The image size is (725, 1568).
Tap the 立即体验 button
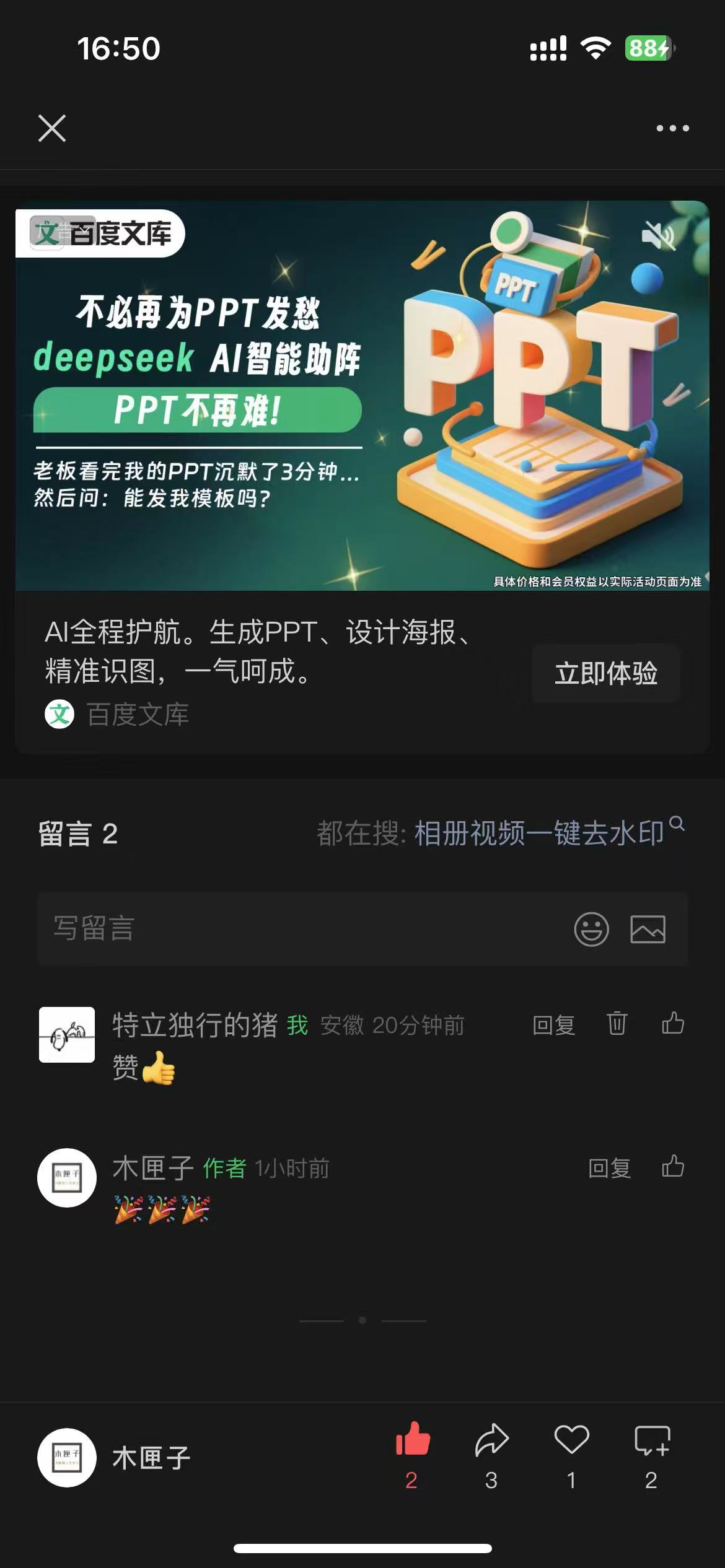click(605, 673)
